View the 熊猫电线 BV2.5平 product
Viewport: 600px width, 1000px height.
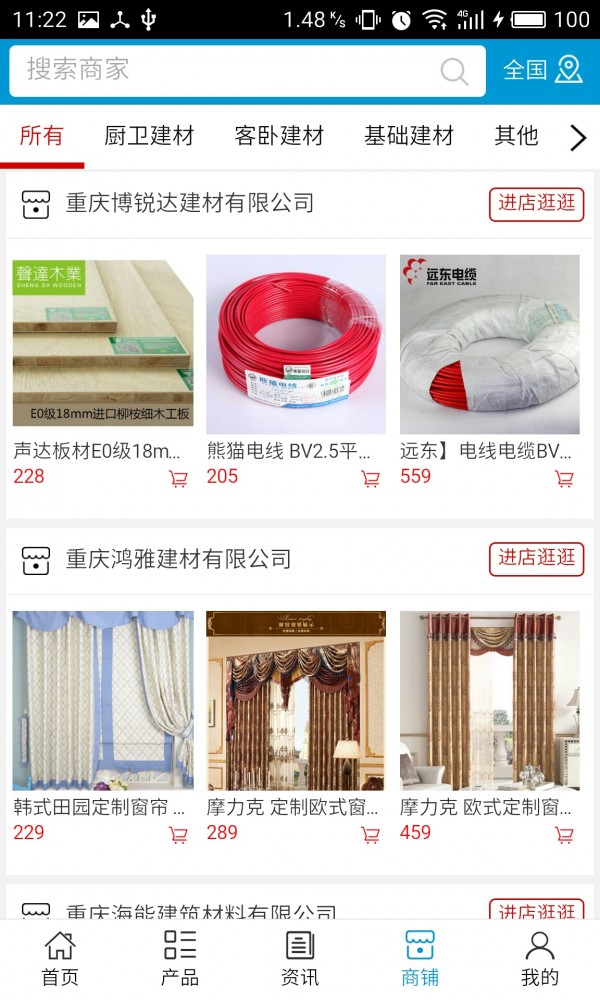pyautogui.click(x=296, y=345)
